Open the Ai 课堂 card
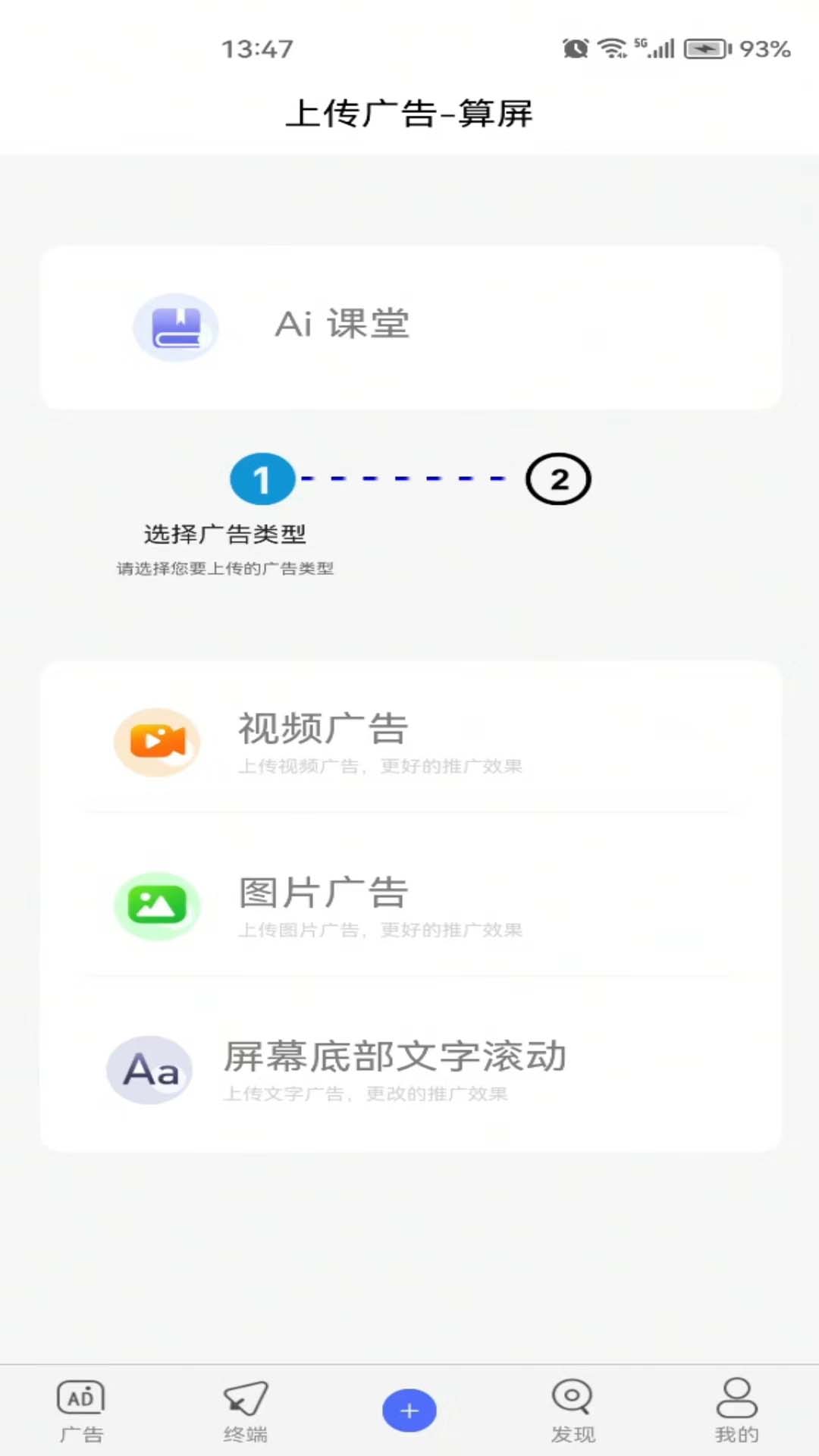This screenshot has width=819, height=1456. click(x=409, y=327)
